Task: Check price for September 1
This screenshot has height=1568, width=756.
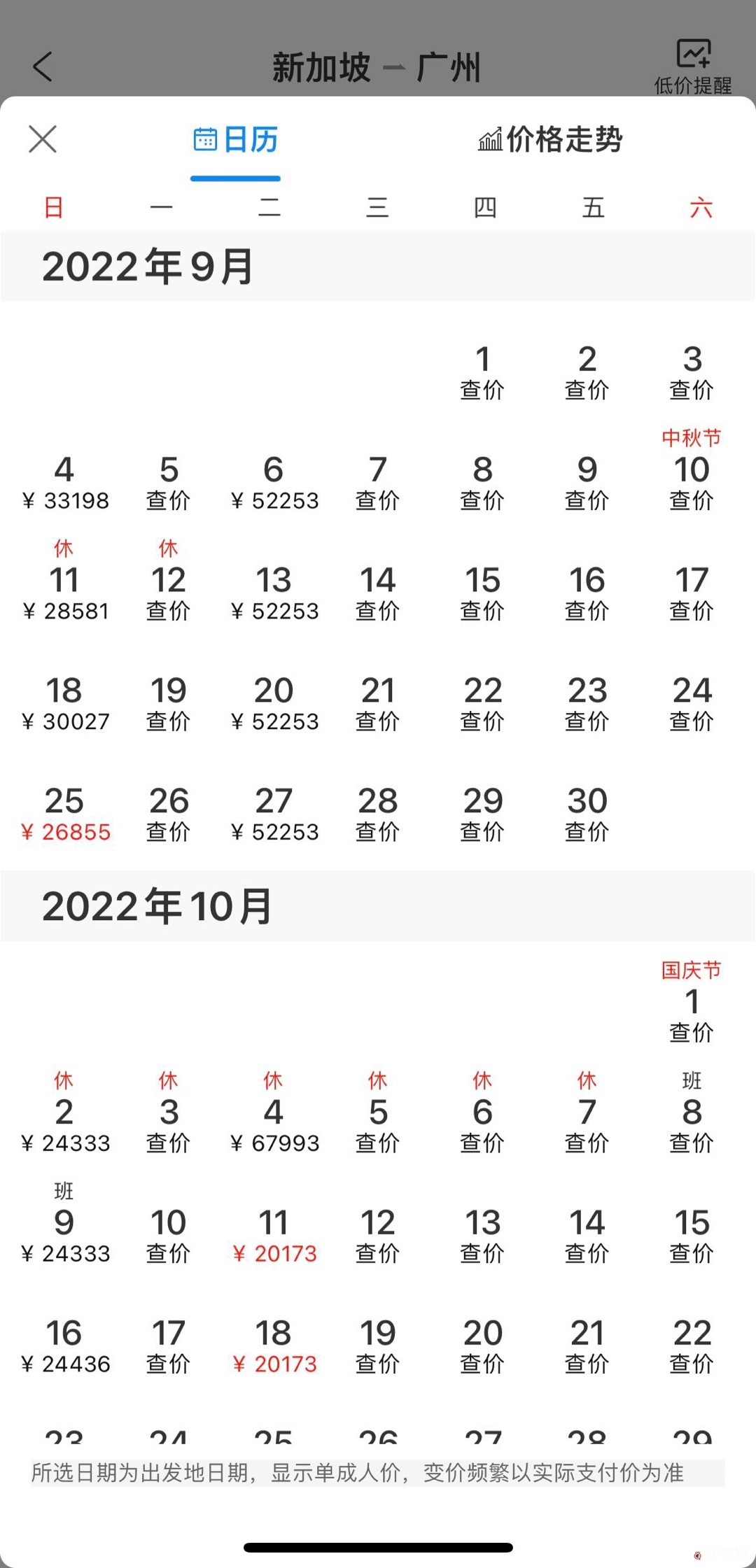Action: tap(482, 373)
